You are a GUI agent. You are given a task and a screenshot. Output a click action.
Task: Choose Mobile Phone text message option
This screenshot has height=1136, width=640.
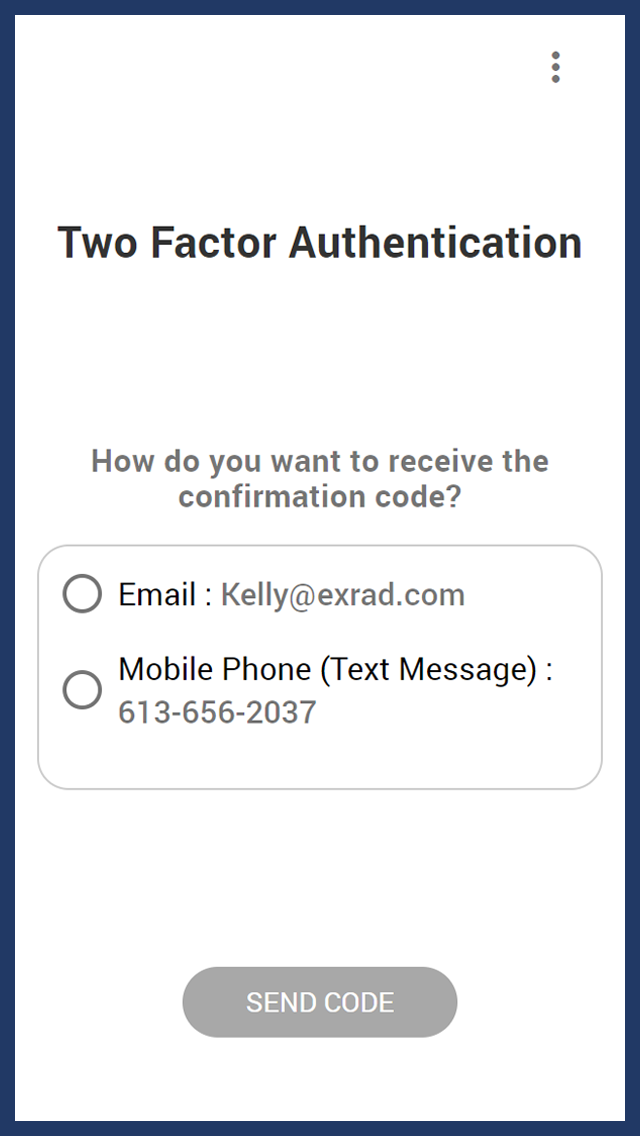click(x=82, y=690)
